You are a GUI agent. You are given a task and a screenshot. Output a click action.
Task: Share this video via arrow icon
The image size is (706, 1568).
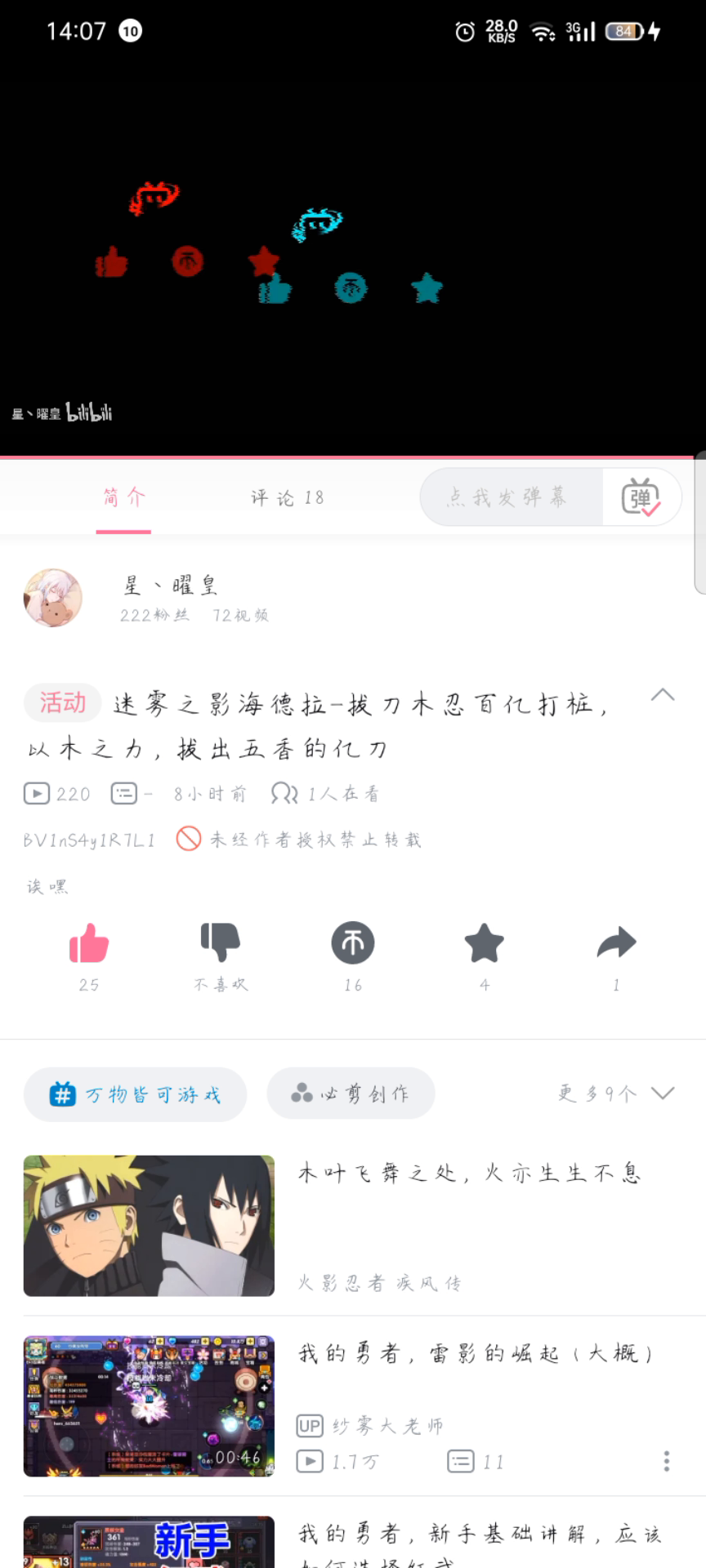coord(616,942)
